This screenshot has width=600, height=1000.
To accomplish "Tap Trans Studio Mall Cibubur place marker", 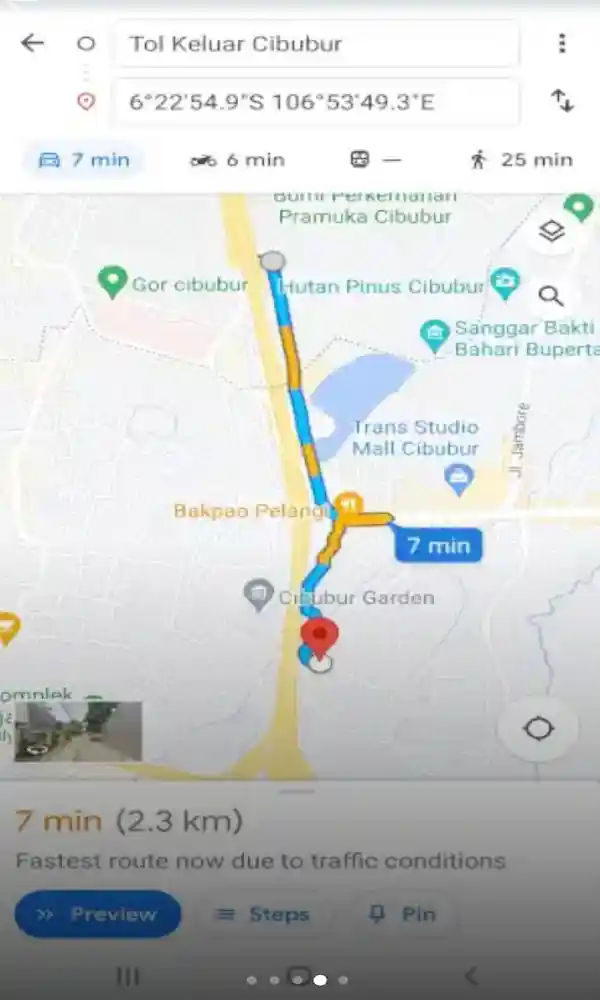I will coord(459,480).
